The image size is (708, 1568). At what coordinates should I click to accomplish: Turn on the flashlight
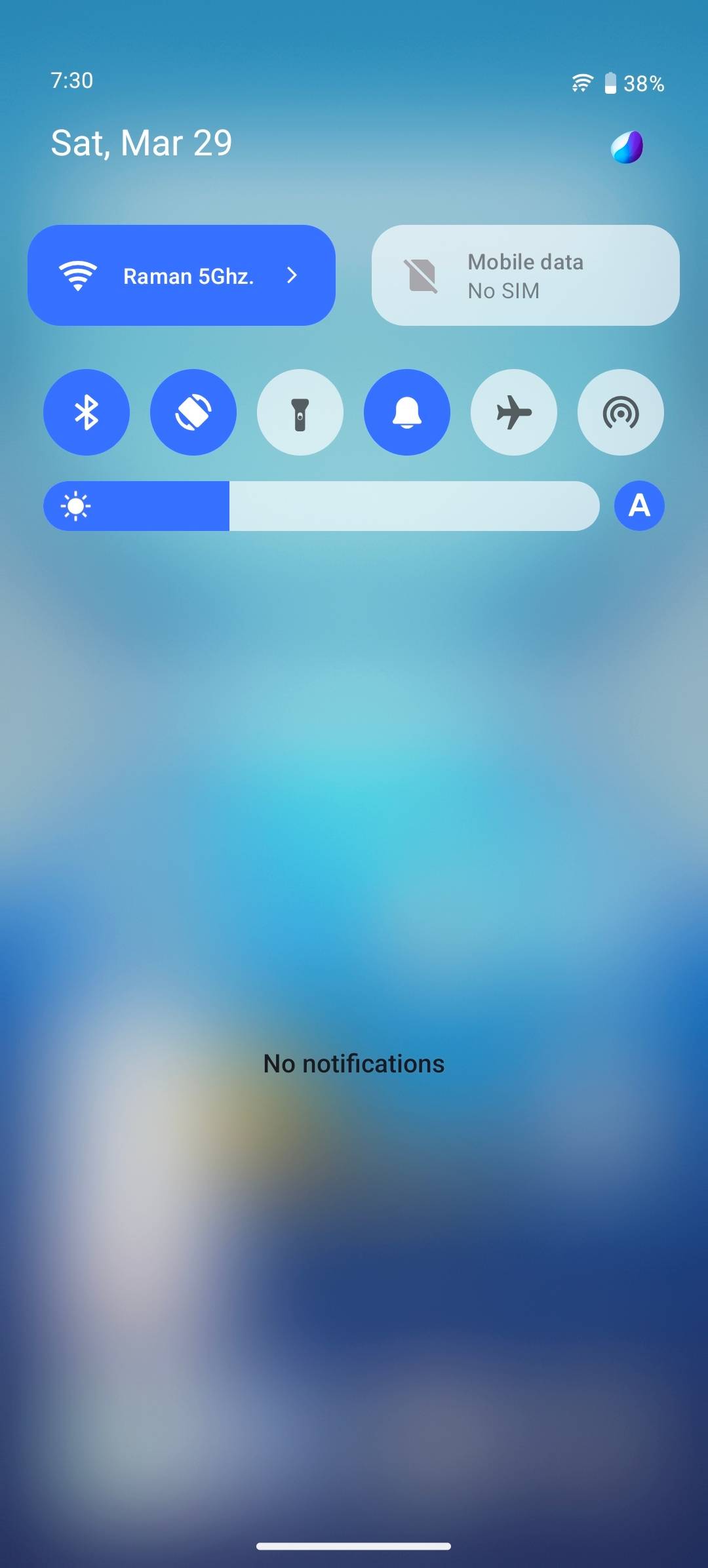click(x=300, y=413)
